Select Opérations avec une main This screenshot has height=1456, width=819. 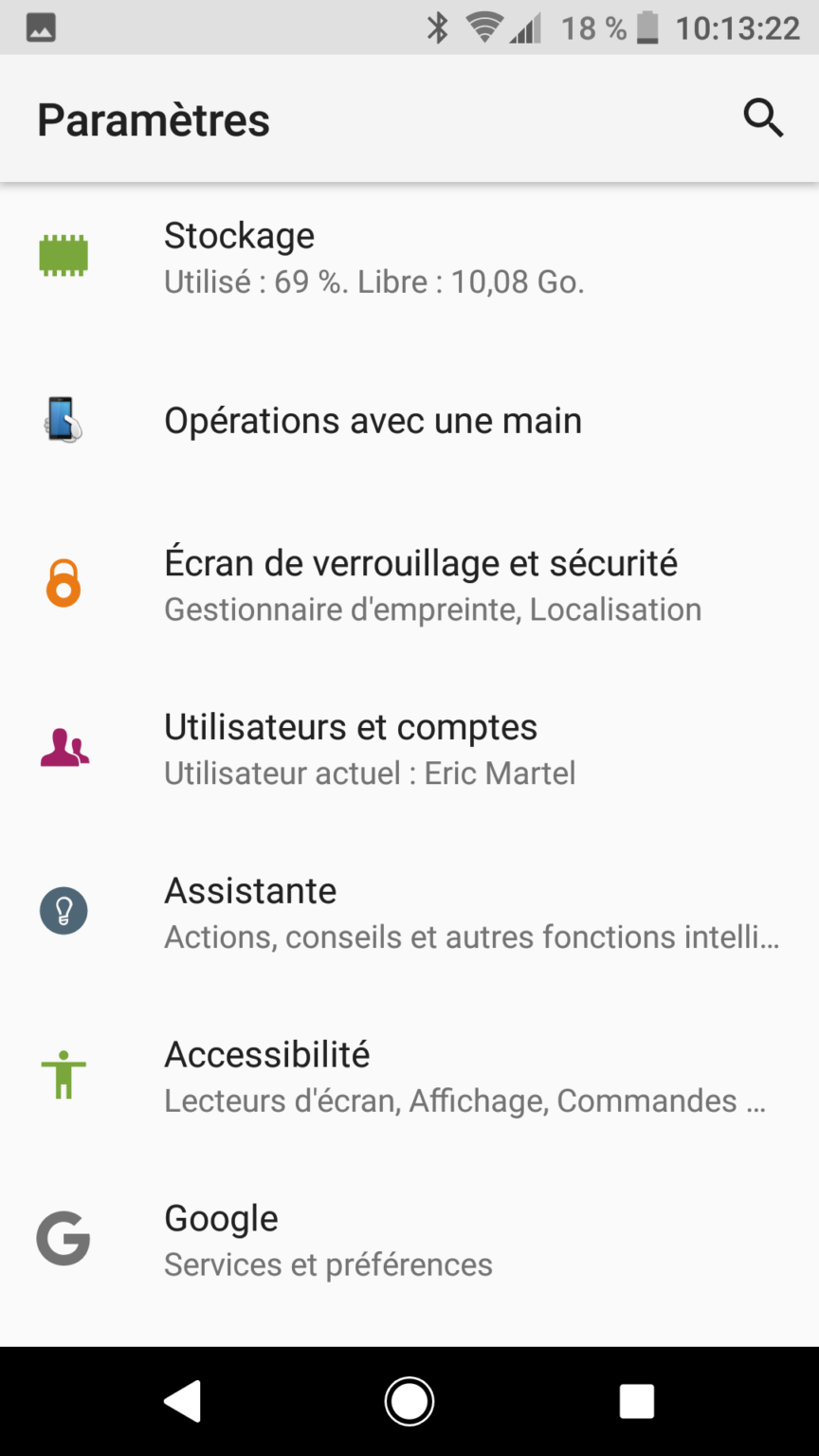(409, 421)
